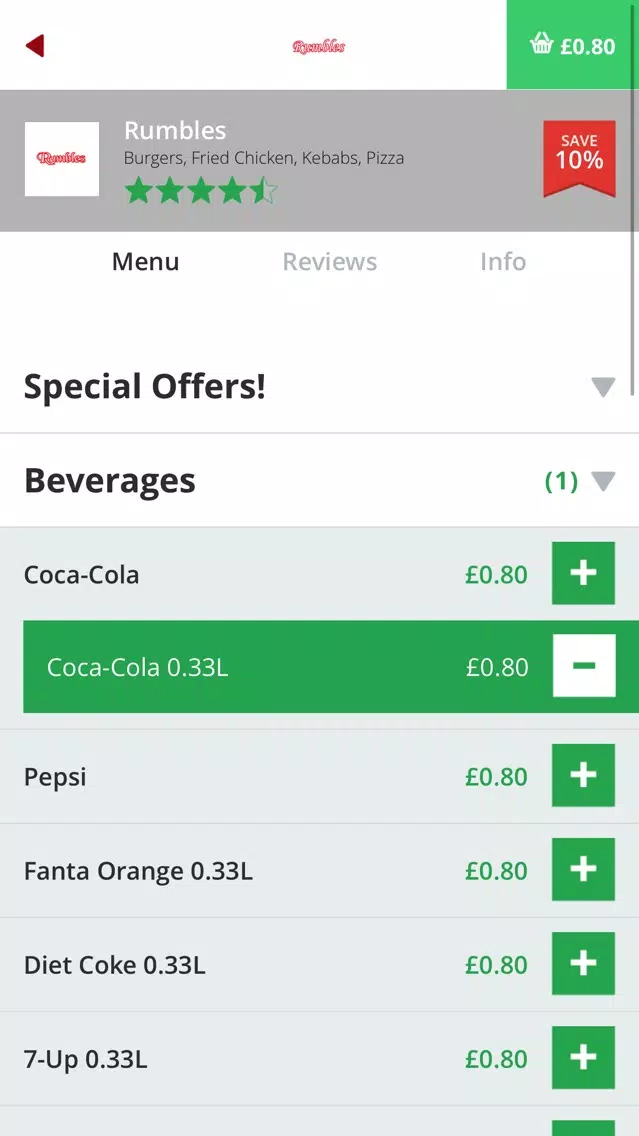Add 7-Up 0.33L to the basket
The height and width of the screenshot is (1136, 639).
click(583, 1058)
